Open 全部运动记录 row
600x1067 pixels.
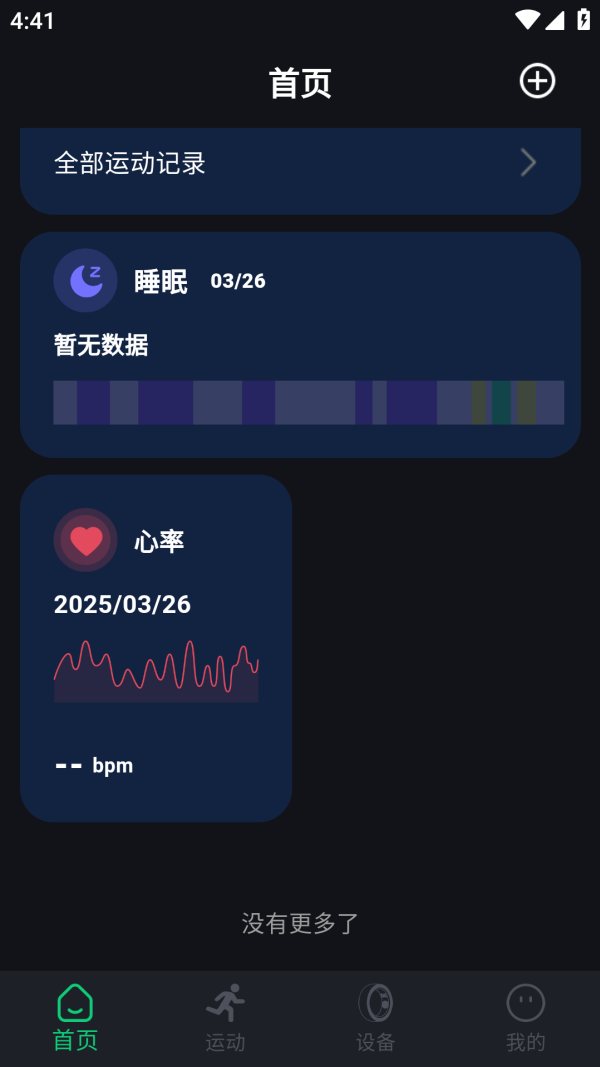(x=300, y=163)
